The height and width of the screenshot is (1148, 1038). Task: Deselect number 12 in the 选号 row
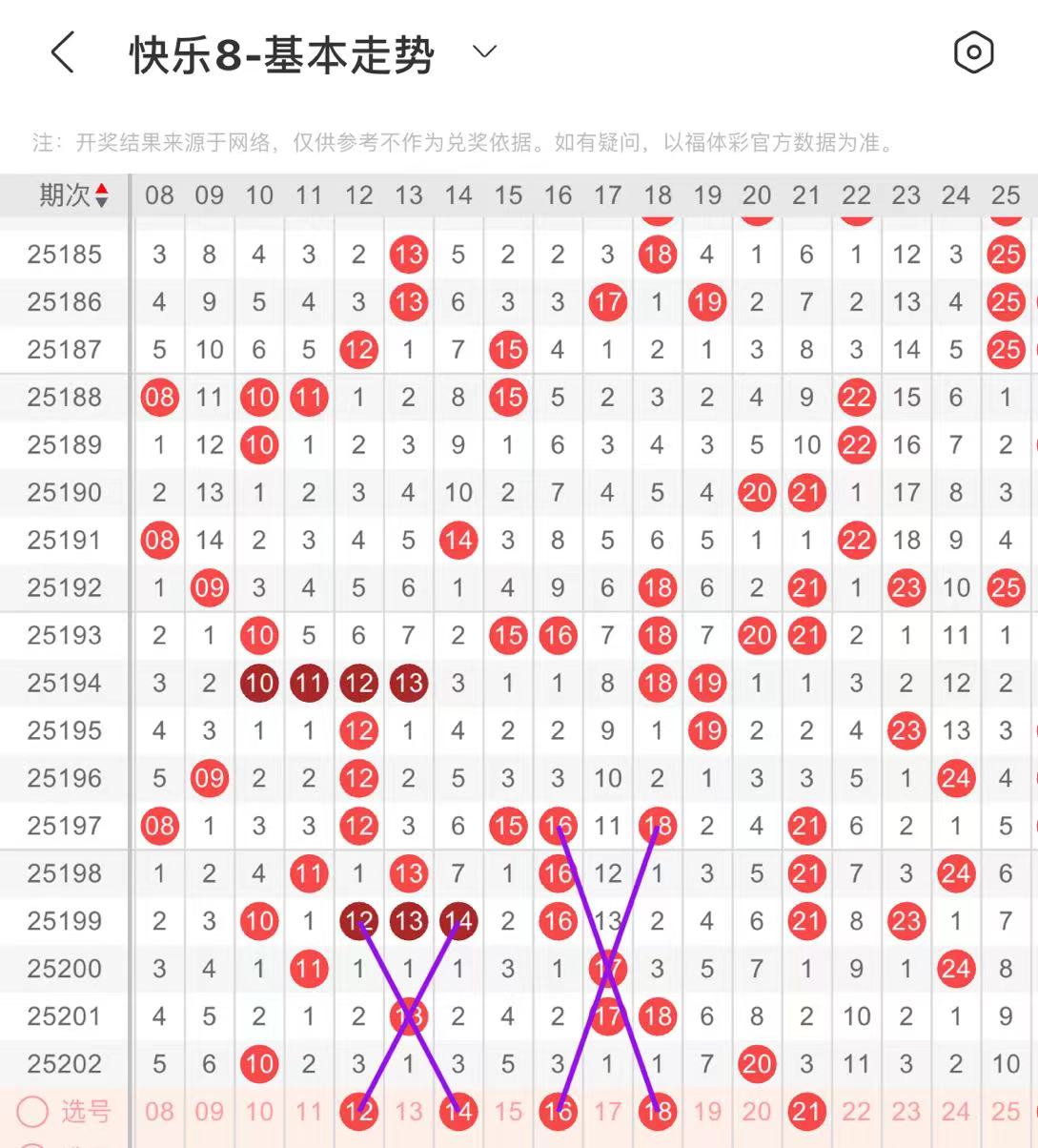pos(358,1112)
